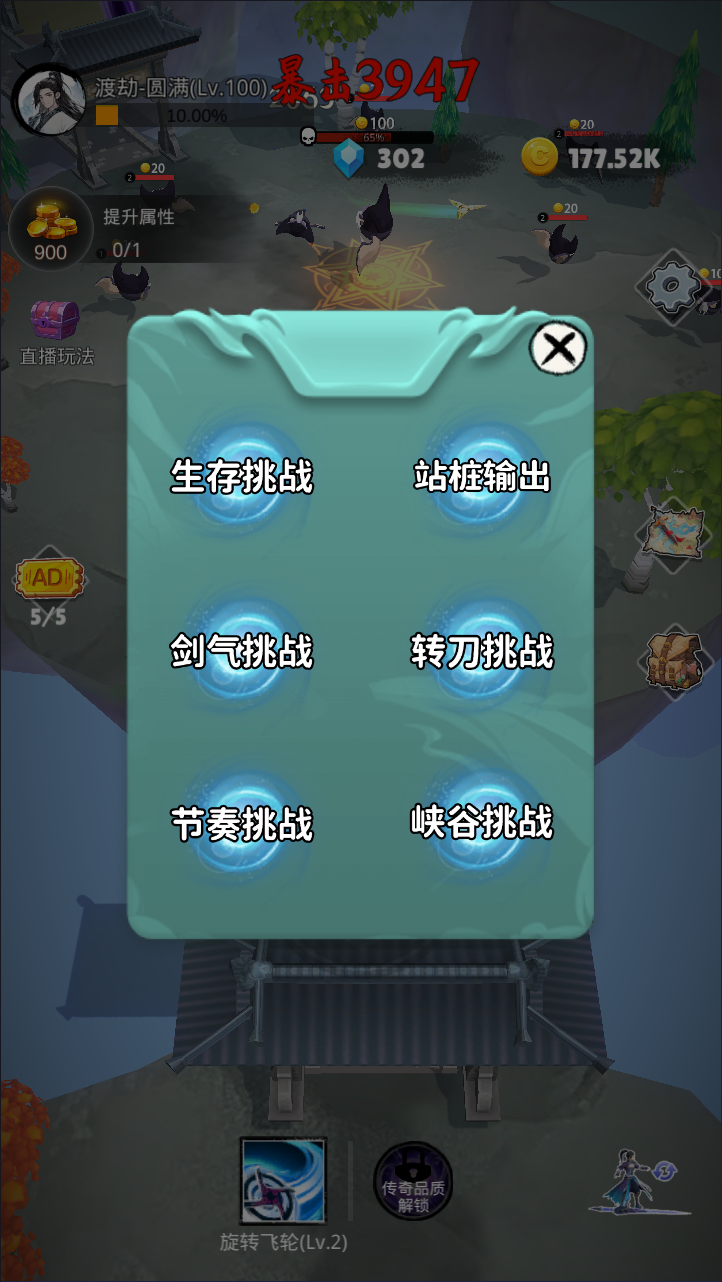Open 转刀挑战 challenge

pyautogui.click(x=482, y=652)
